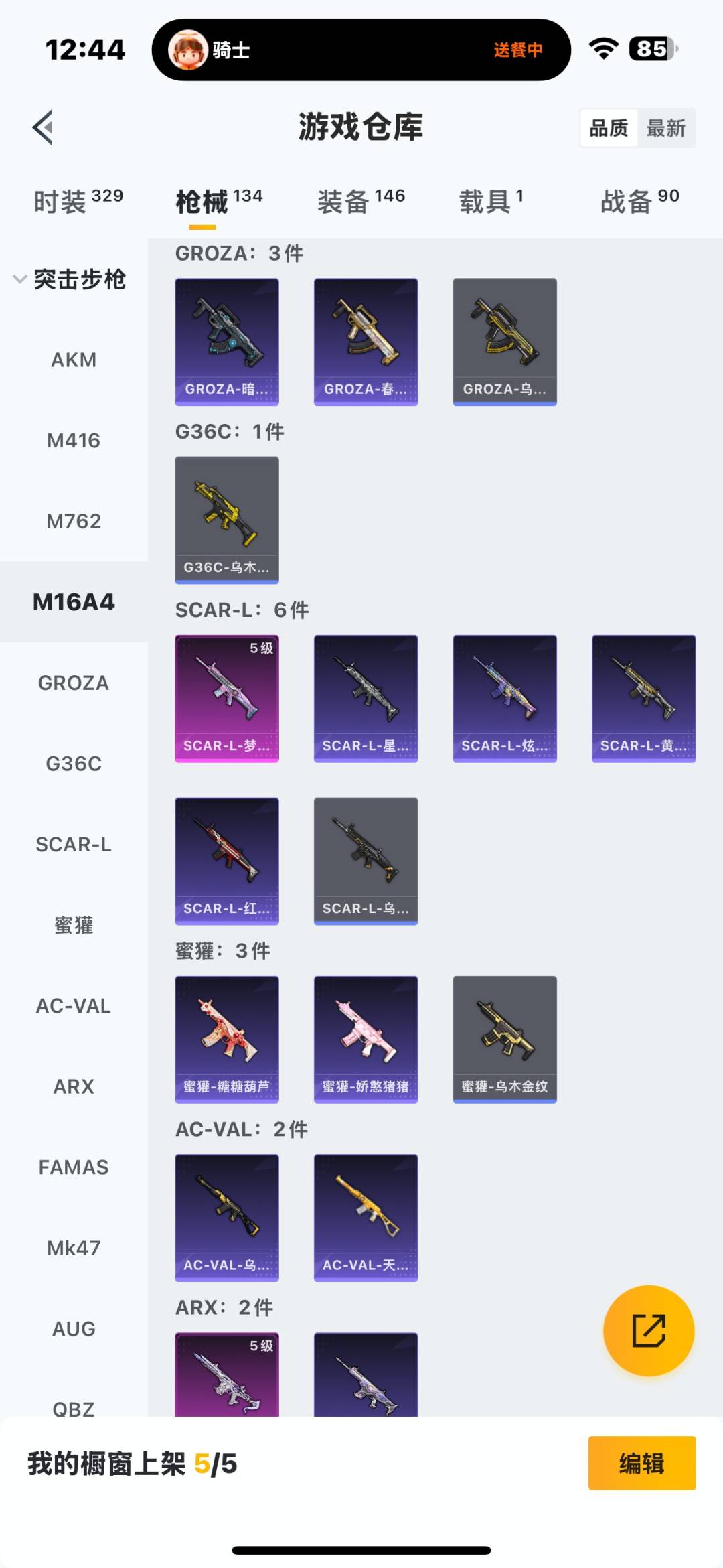Select M416 in the sidebar
The width and height of the screenshot is (723, 1568).
point(74,441)
